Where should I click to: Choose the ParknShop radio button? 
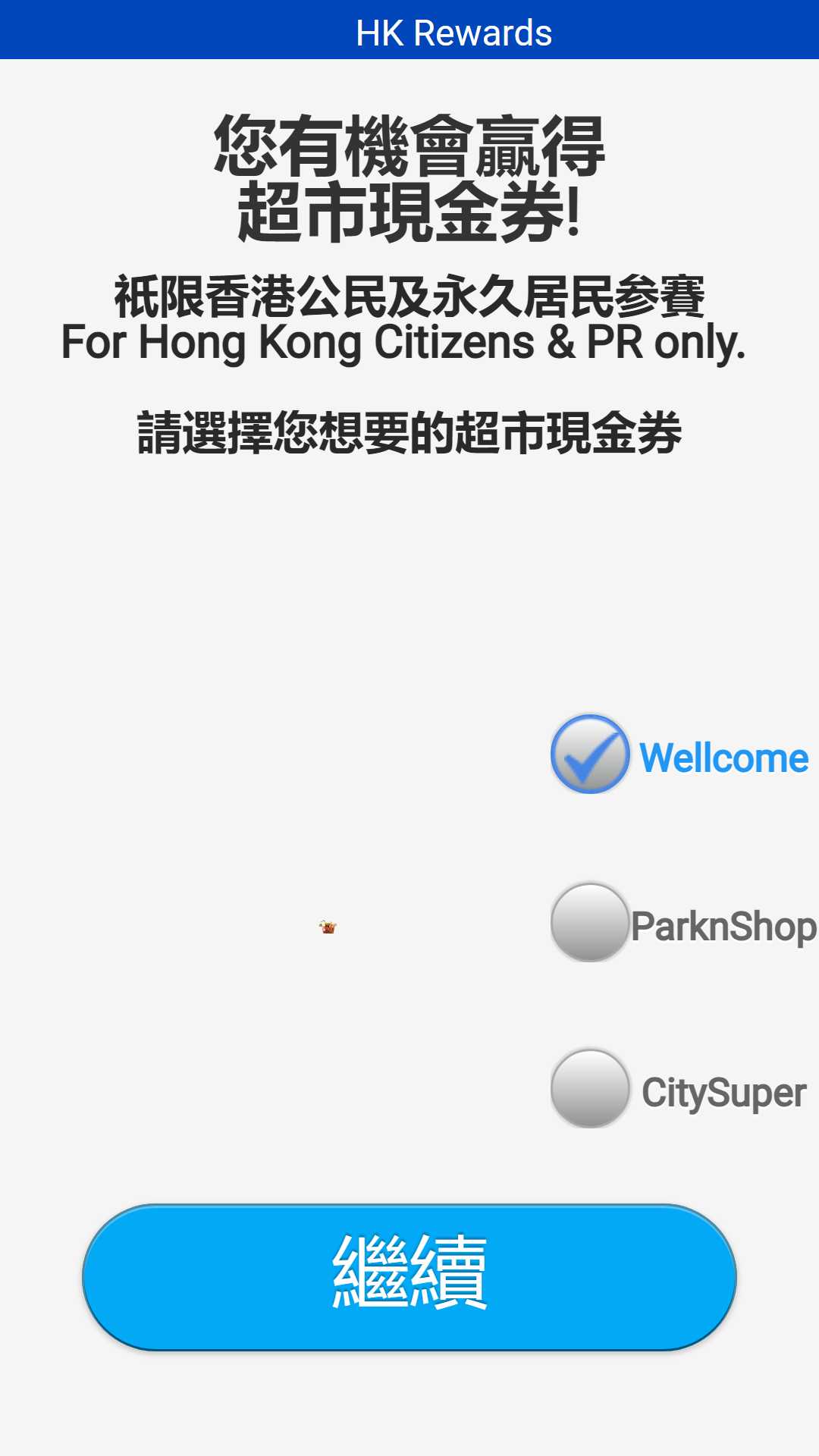[590, 922]
